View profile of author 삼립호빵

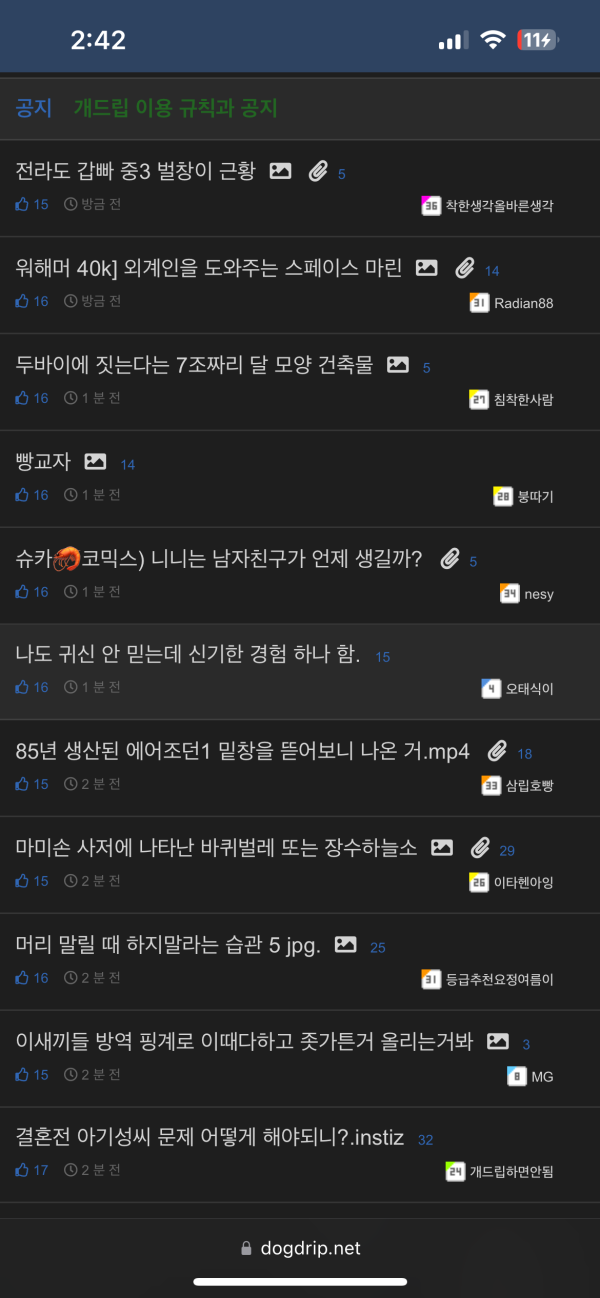click(x=528, y=786)
